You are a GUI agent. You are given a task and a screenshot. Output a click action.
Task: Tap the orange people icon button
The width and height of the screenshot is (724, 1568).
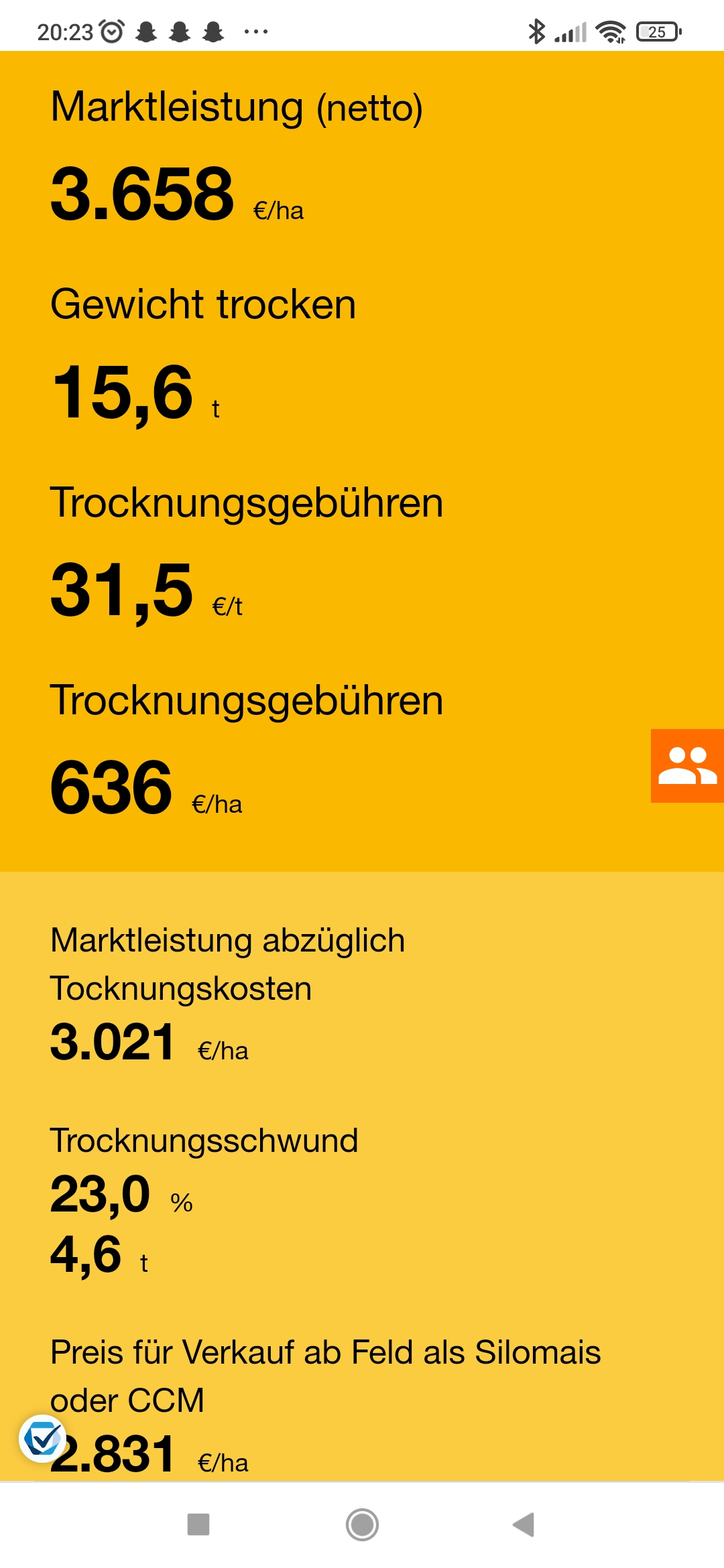[x=687, y=765]
